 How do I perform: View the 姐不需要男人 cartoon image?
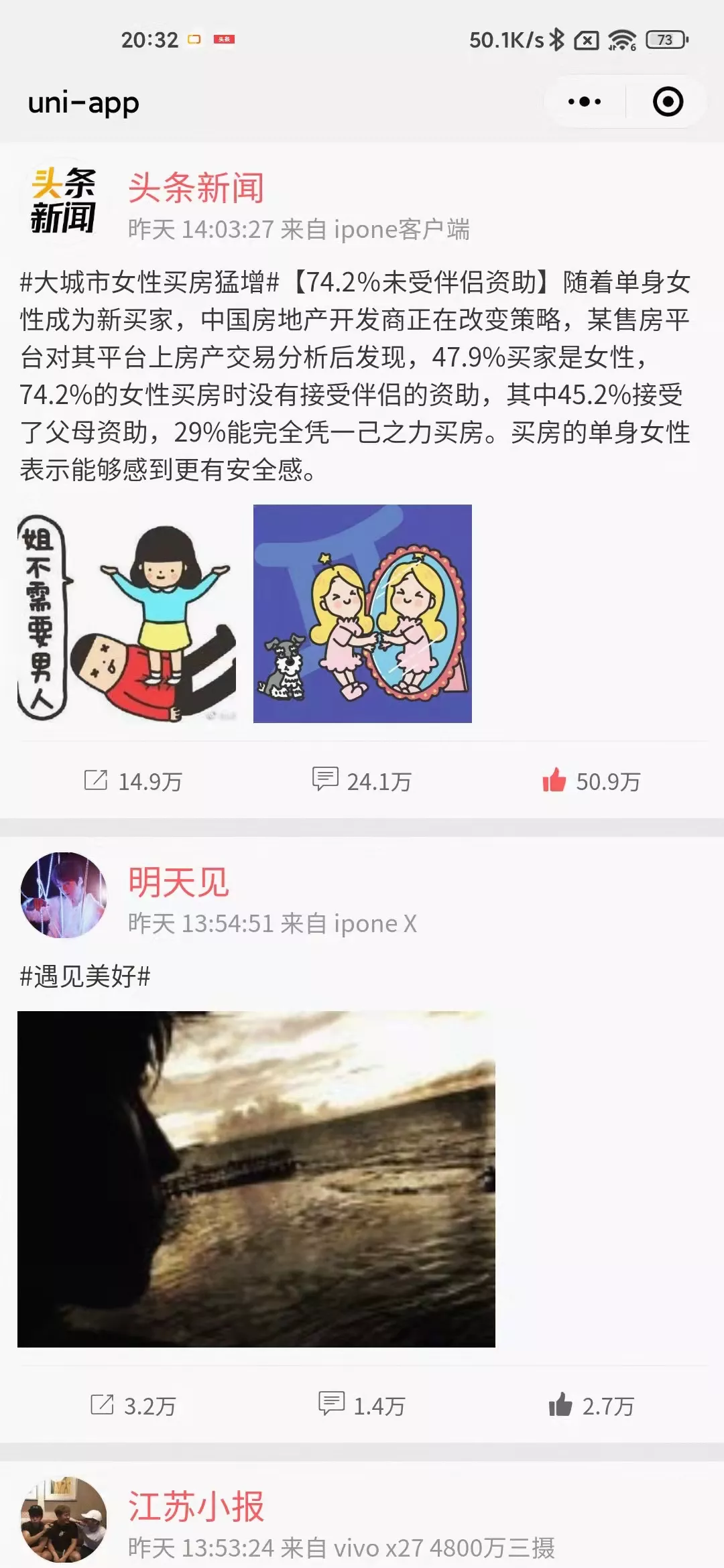[x=127, y=614]
